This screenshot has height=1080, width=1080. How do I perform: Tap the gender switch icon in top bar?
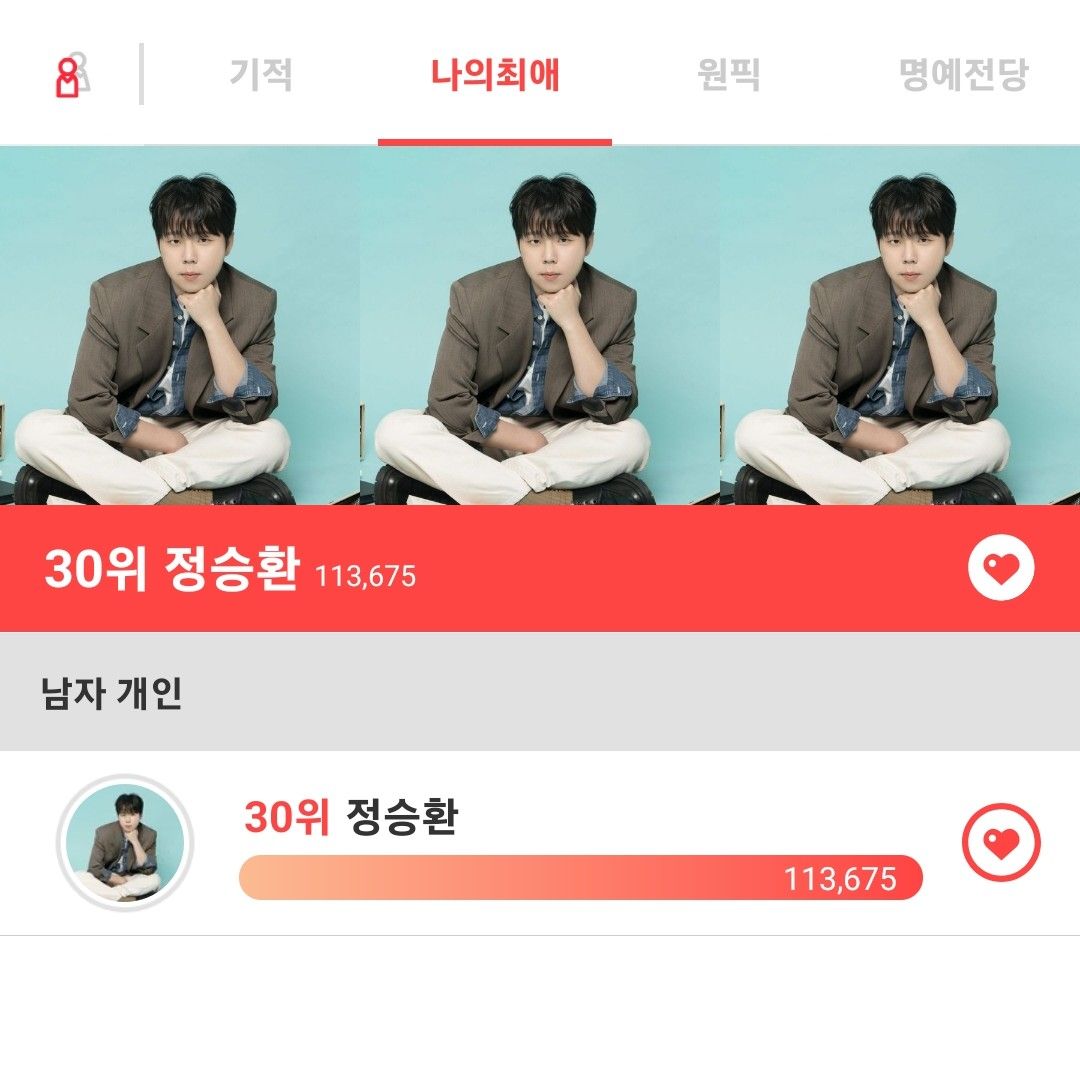pyautogui.click(x=70, y=76)
